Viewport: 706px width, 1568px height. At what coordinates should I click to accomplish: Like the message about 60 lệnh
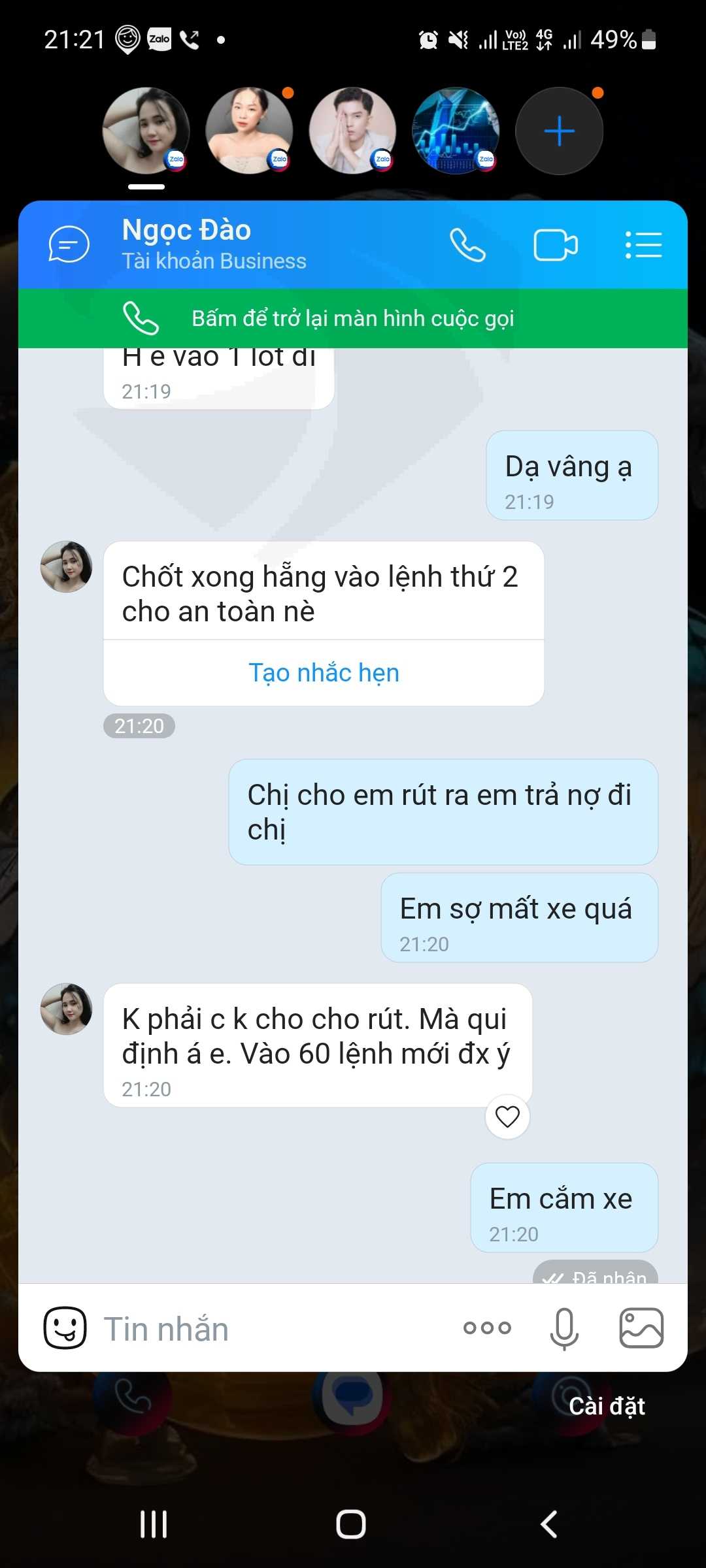507,1117
